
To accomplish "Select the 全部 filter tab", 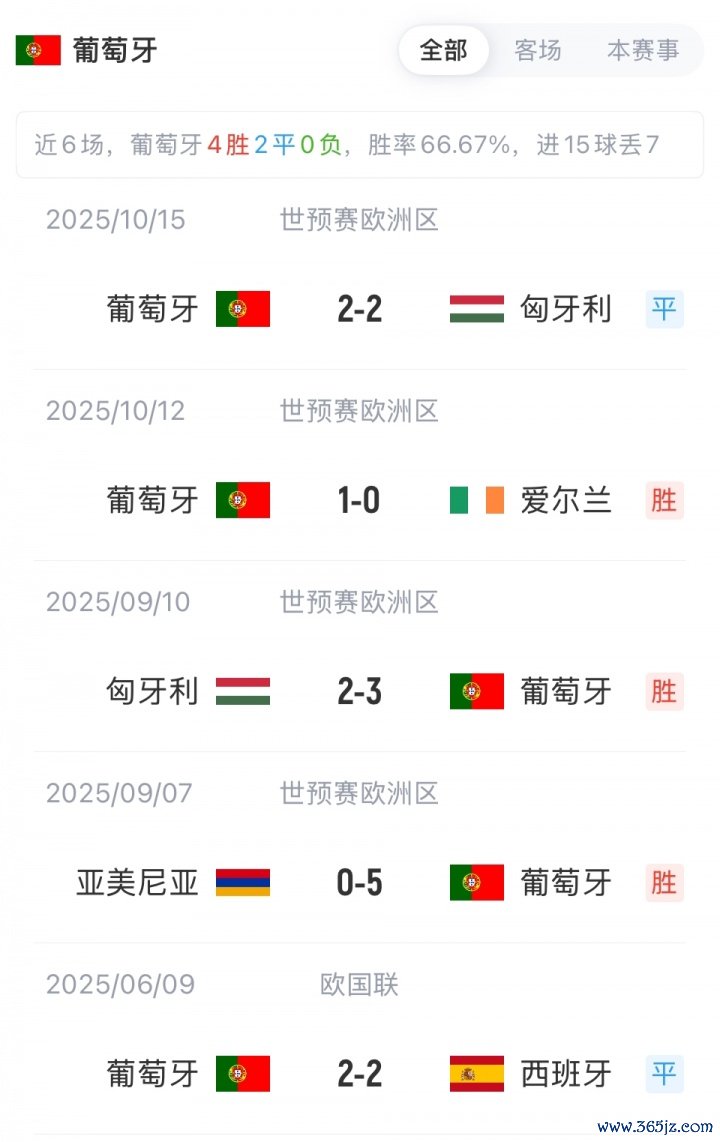I will 443,50.
